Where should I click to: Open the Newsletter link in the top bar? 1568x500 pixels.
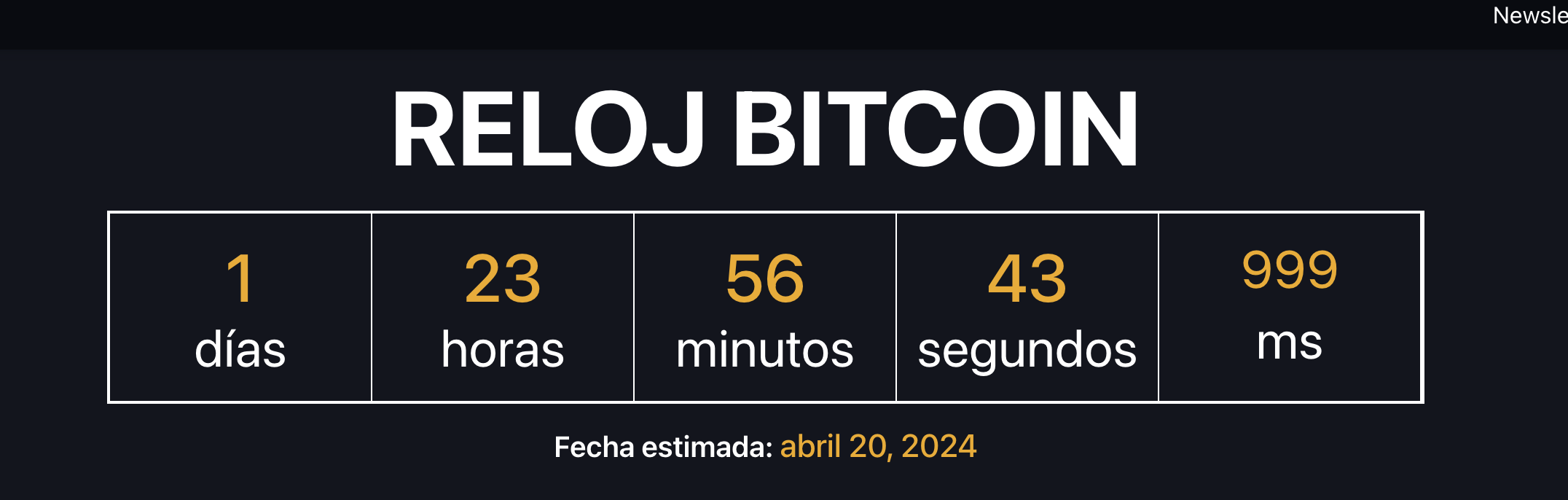coord(1530,16)
